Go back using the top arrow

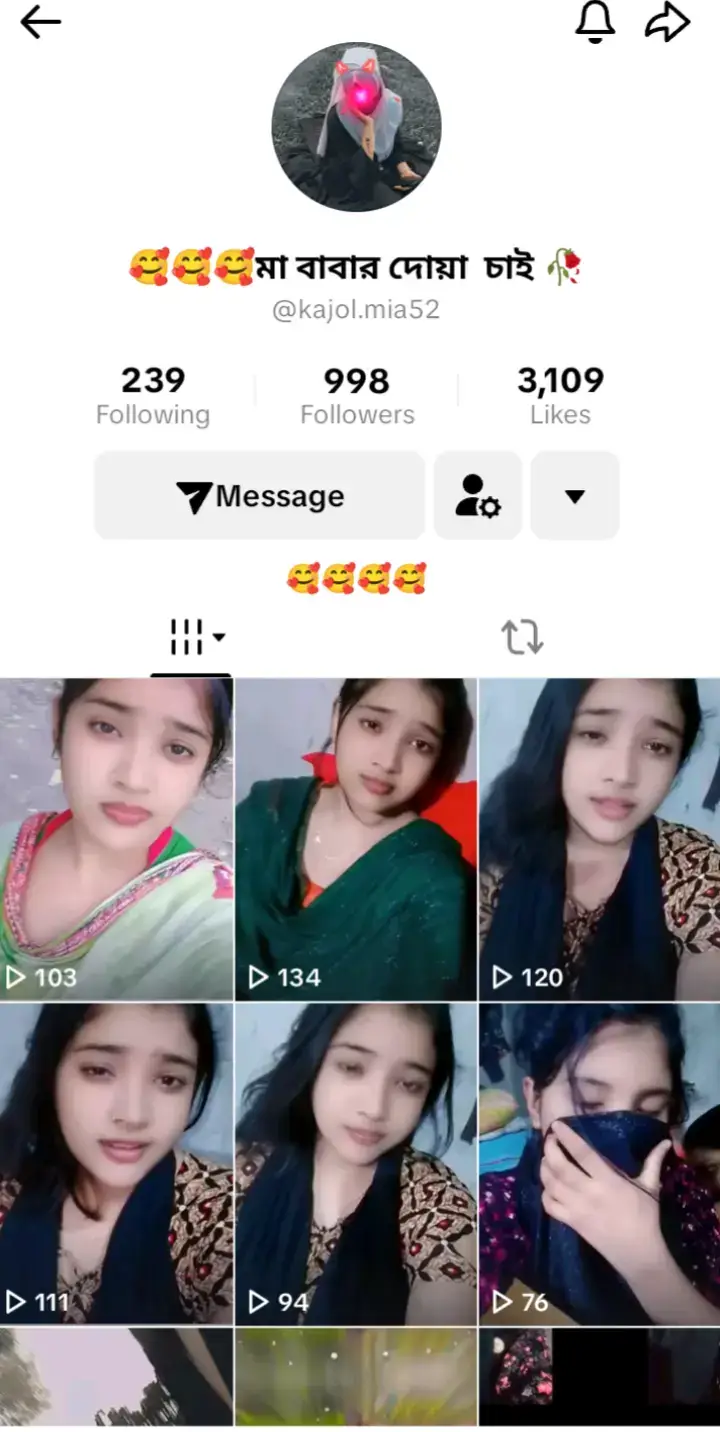41,22
